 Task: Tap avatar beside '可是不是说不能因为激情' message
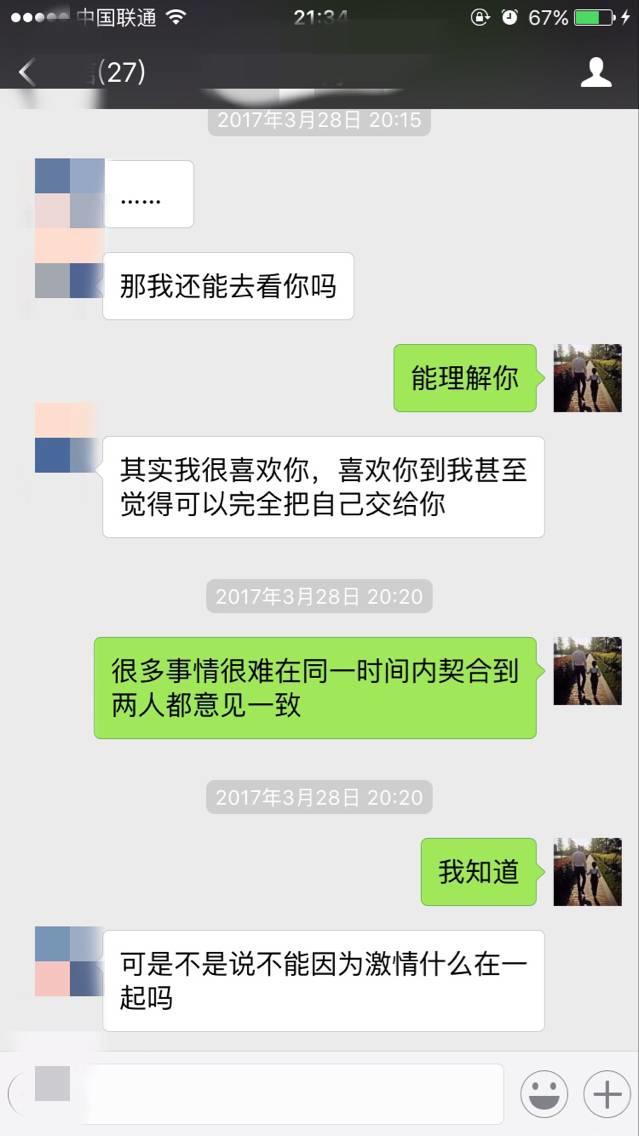coord(69,961)
